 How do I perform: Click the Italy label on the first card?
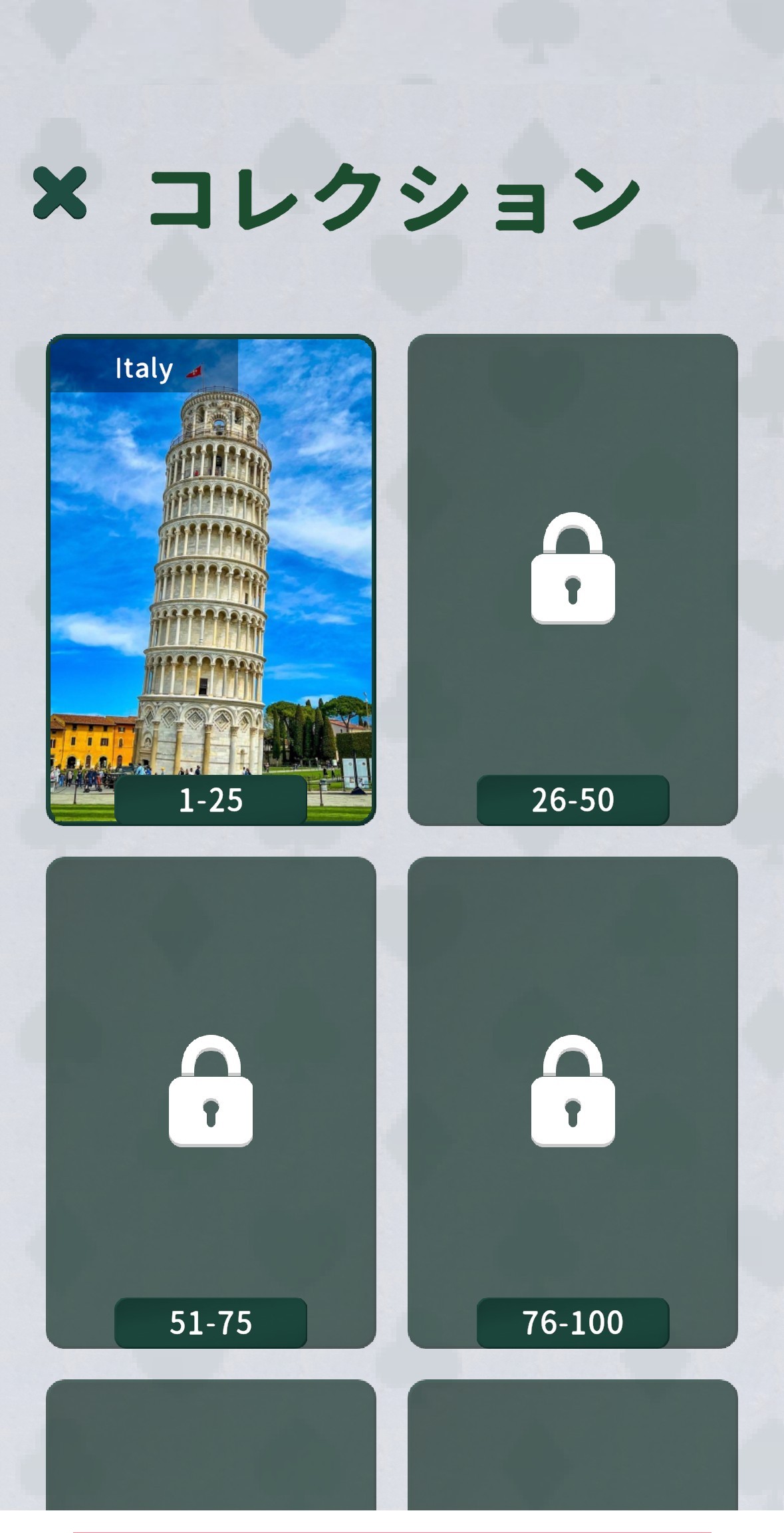(144, 368)
